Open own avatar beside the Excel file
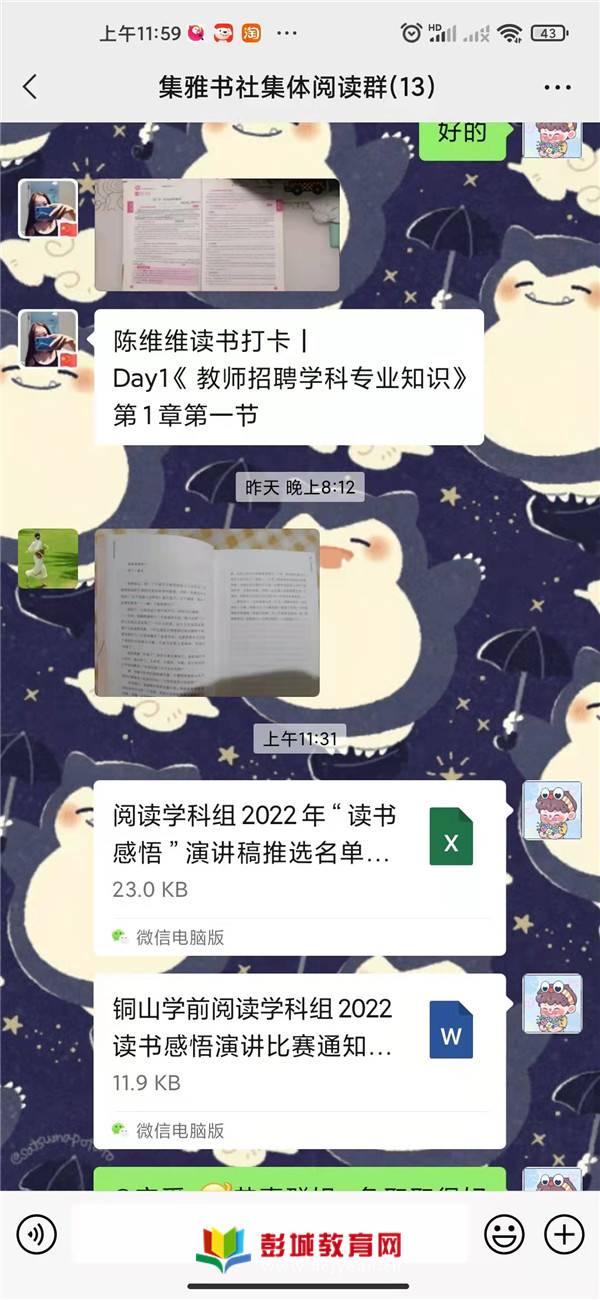 coord(552,811)
